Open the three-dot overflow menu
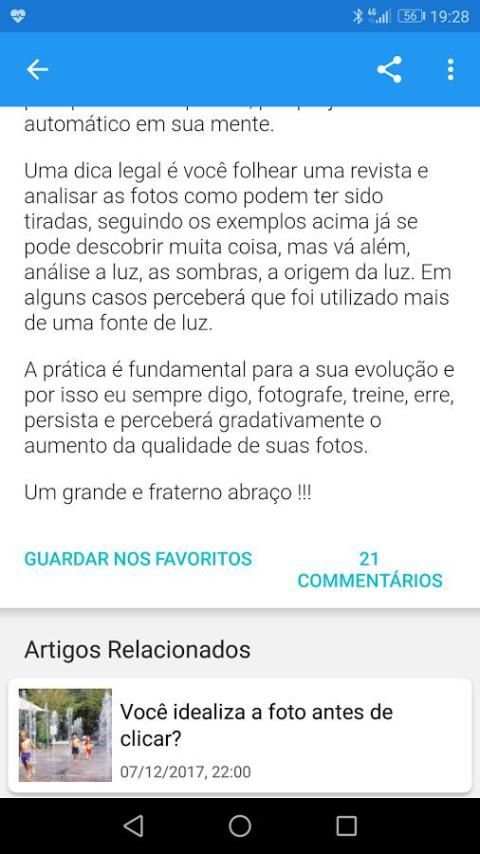 451,70
